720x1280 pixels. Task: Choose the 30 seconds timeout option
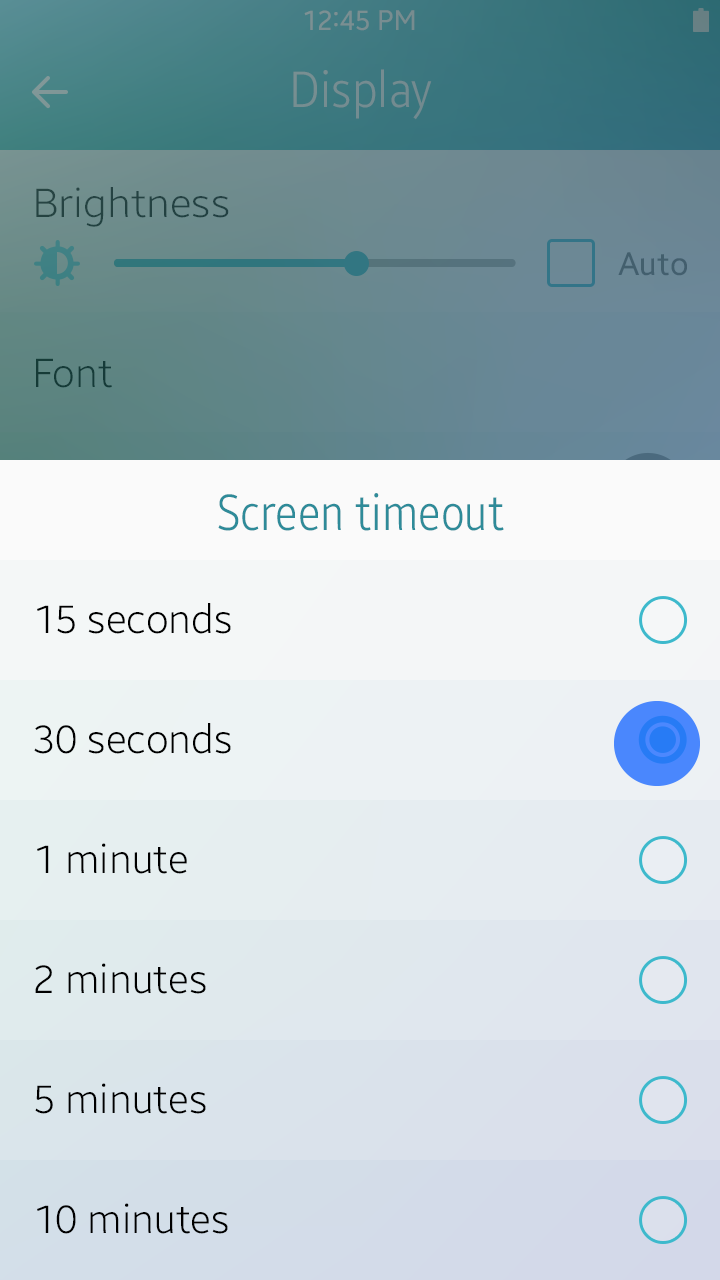click(660, 741)
